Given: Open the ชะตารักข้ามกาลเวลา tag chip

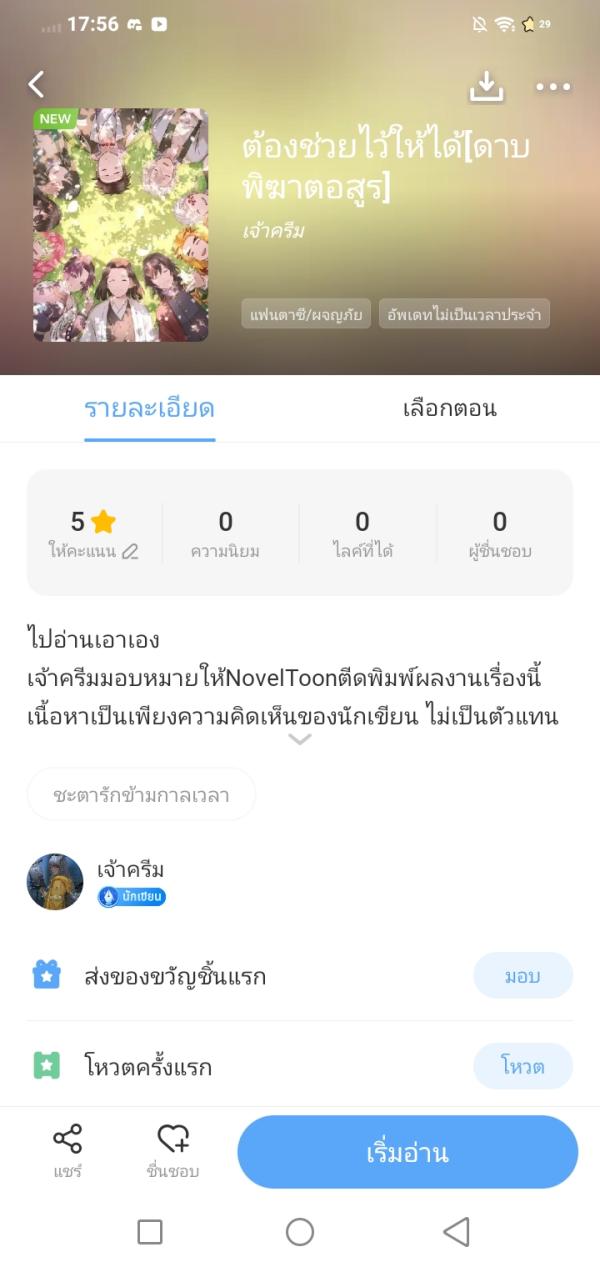Looking at the screenshot, I should click(141, 795).
